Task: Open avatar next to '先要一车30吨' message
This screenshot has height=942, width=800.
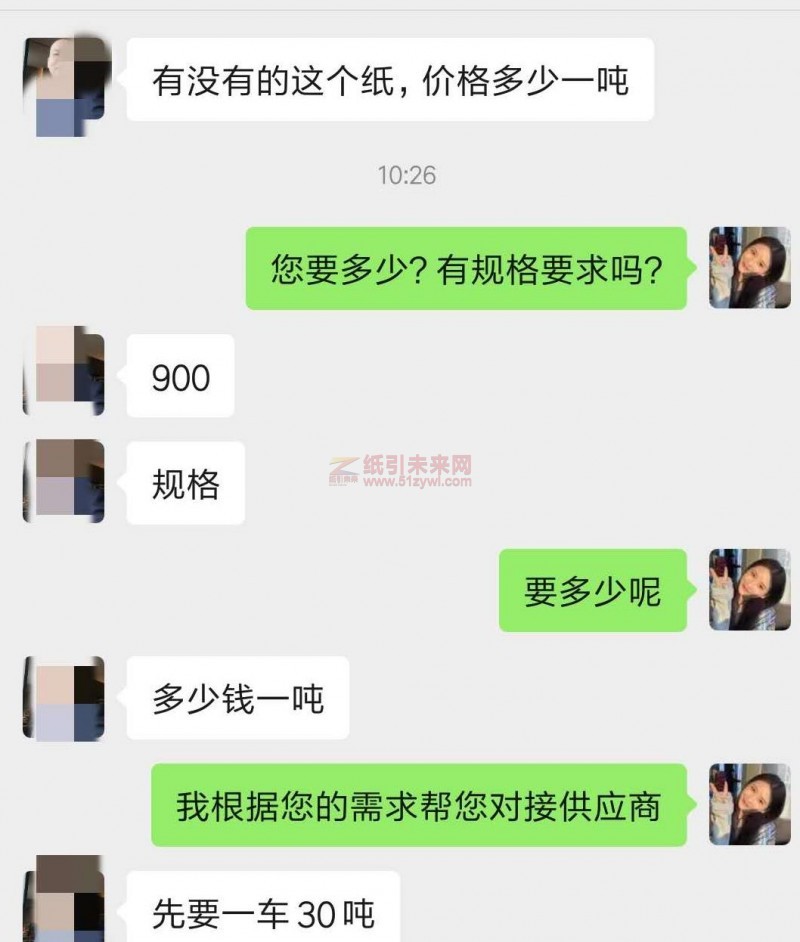Action: [x=64, y=900]
